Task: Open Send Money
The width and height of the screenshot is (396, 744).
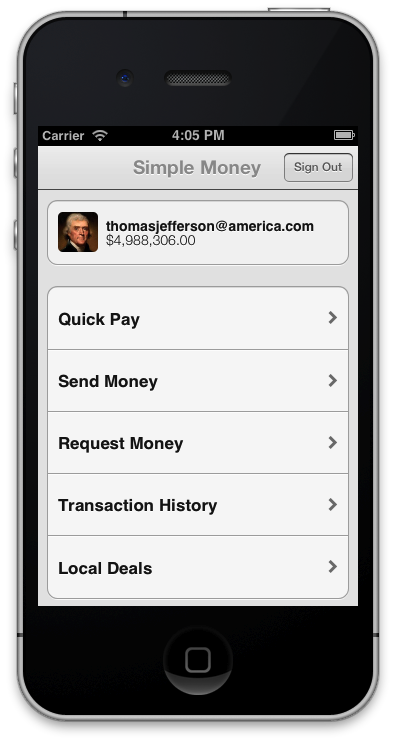Action: click(198, 381)
